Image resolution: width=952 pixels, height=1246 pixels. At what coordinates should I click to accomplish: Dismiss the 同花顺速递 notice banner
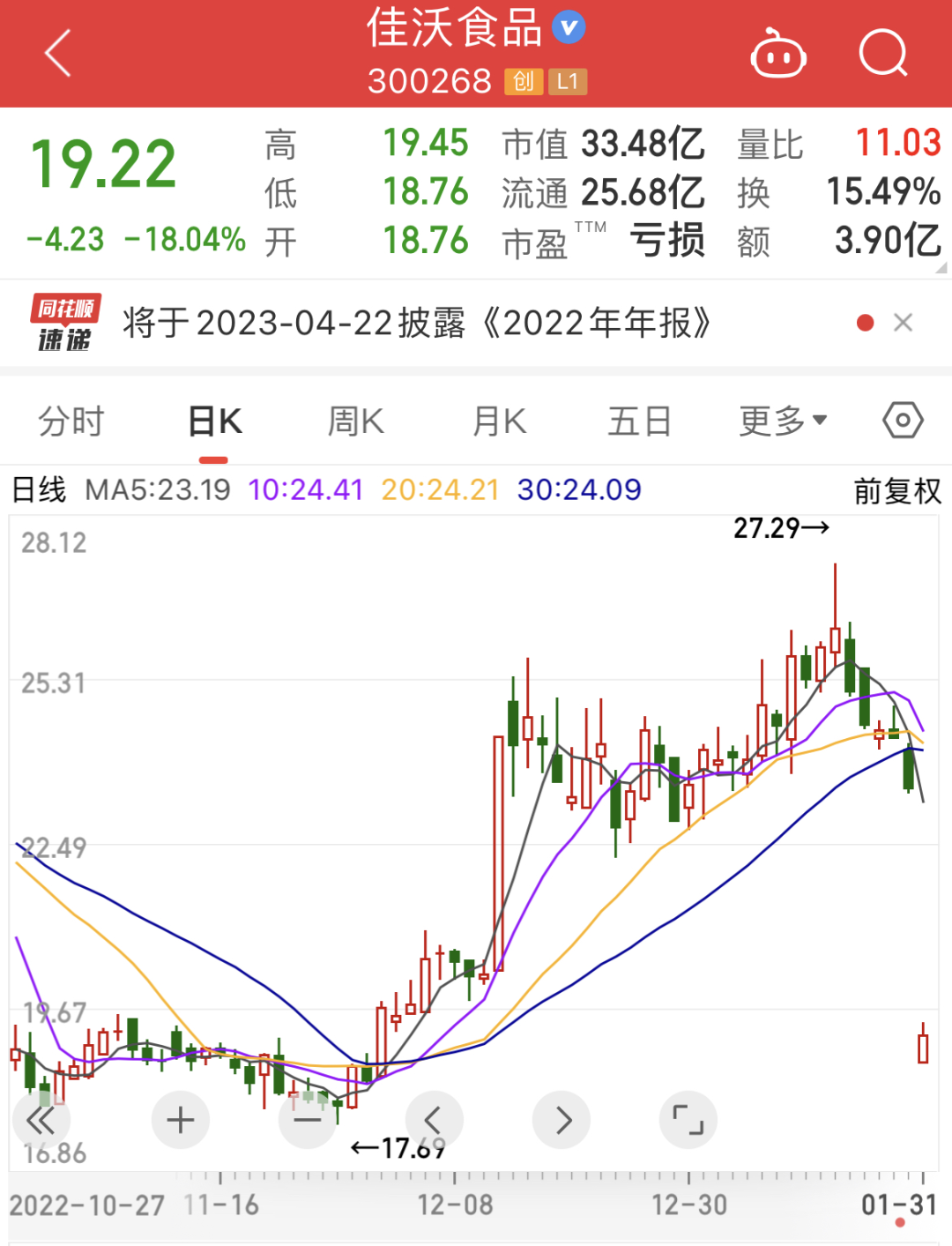(x=903, y=323)
